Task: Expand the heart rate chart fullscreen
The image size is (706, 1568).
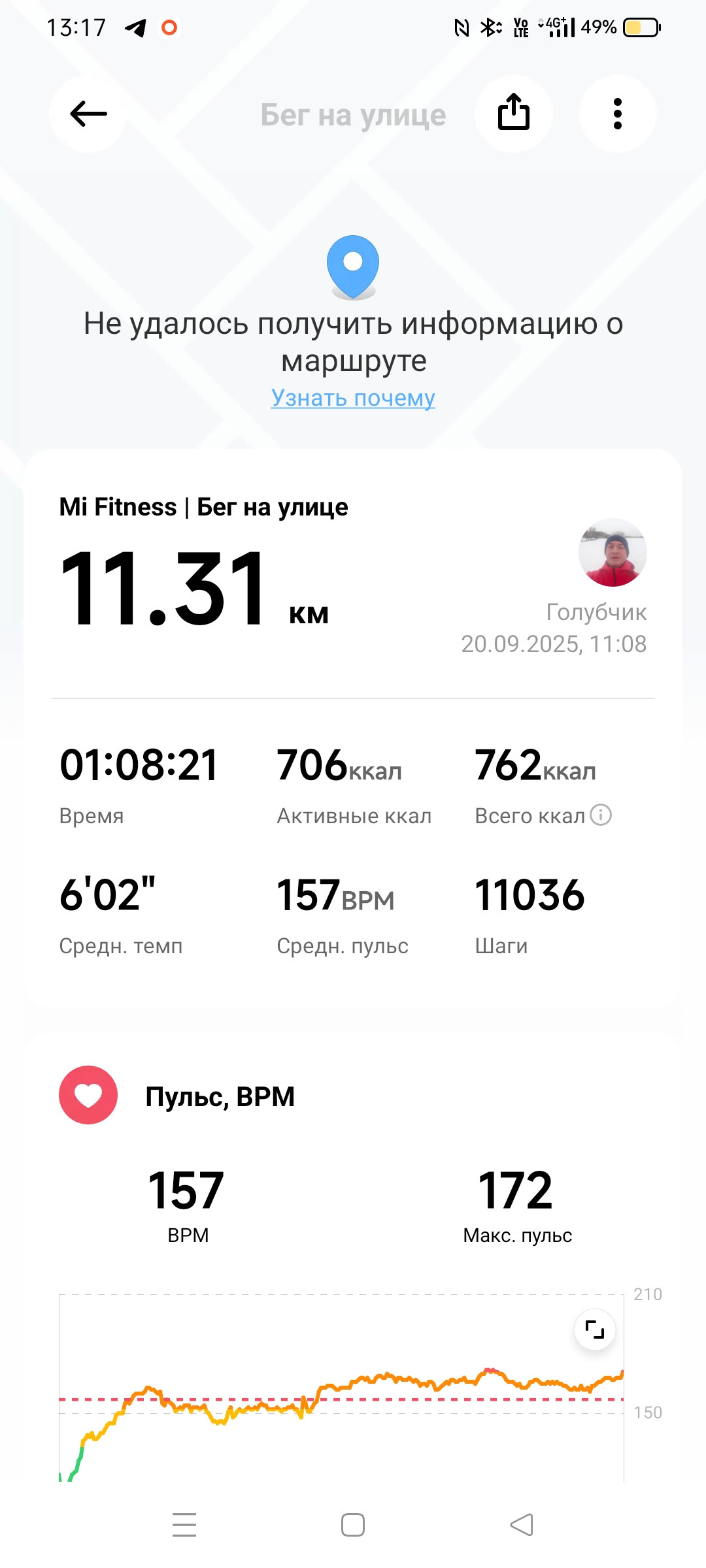Action: [x=595, y=1330]
